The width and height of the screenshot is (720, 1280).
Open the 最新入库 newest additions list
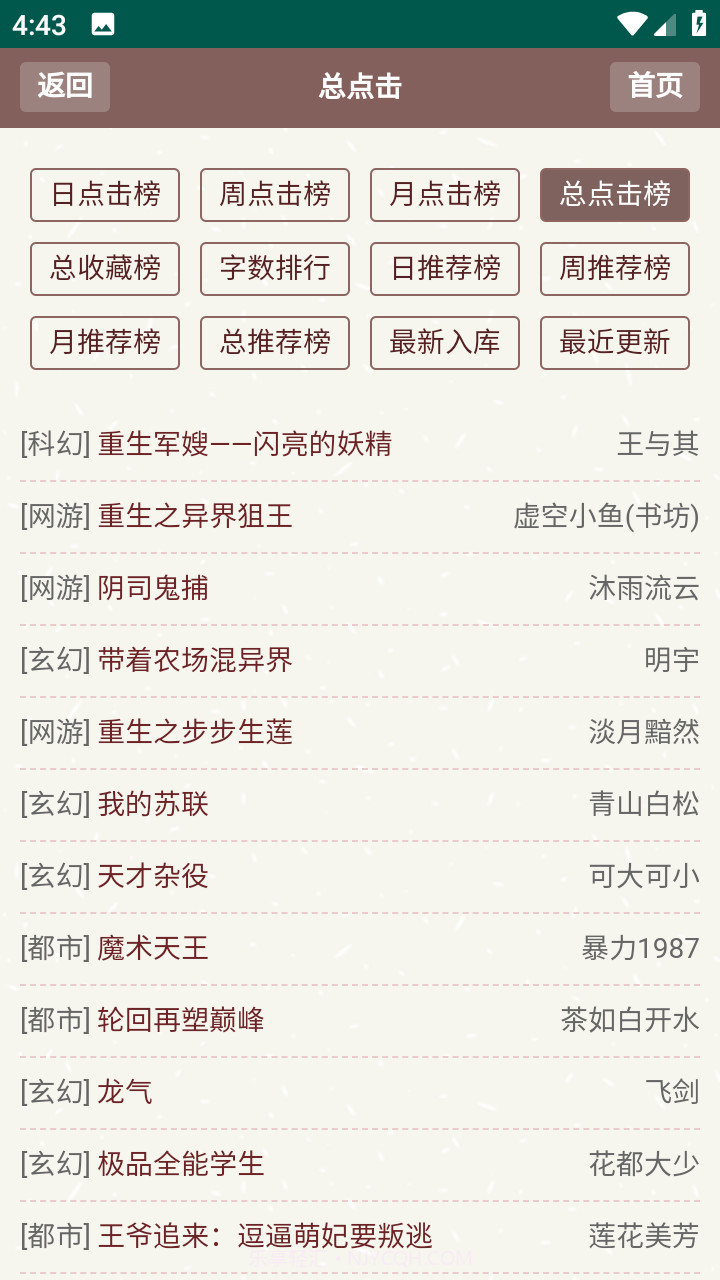click(x=444, y=343)
